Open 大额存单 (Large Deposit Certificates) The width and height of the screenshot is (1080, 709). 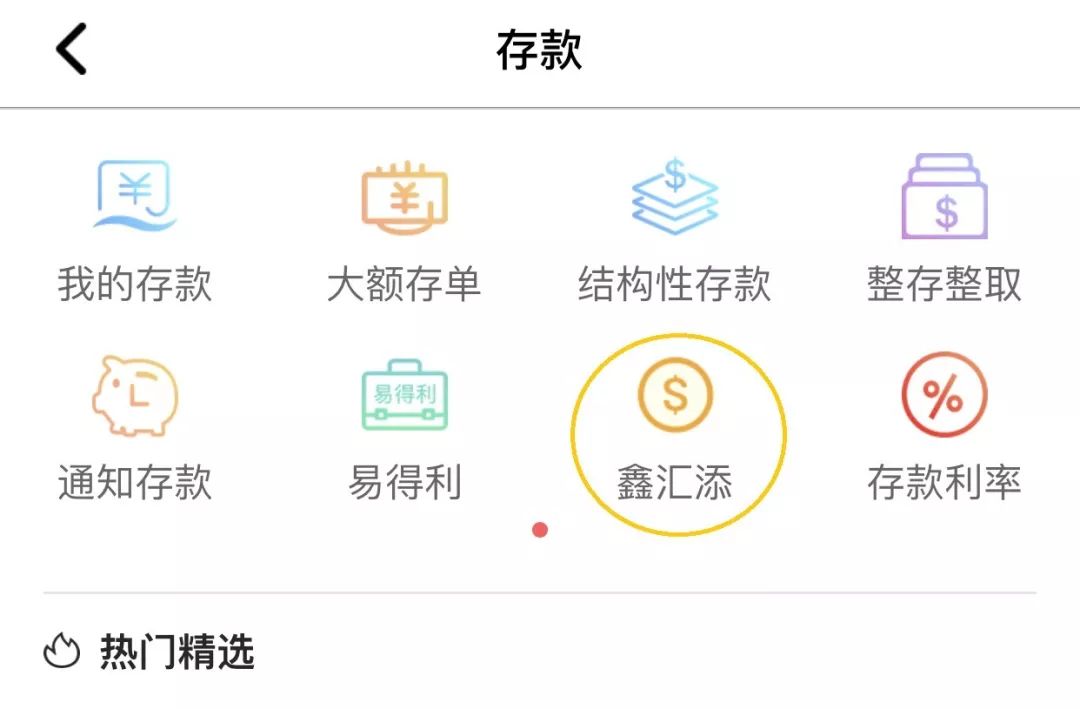point(404,232)
